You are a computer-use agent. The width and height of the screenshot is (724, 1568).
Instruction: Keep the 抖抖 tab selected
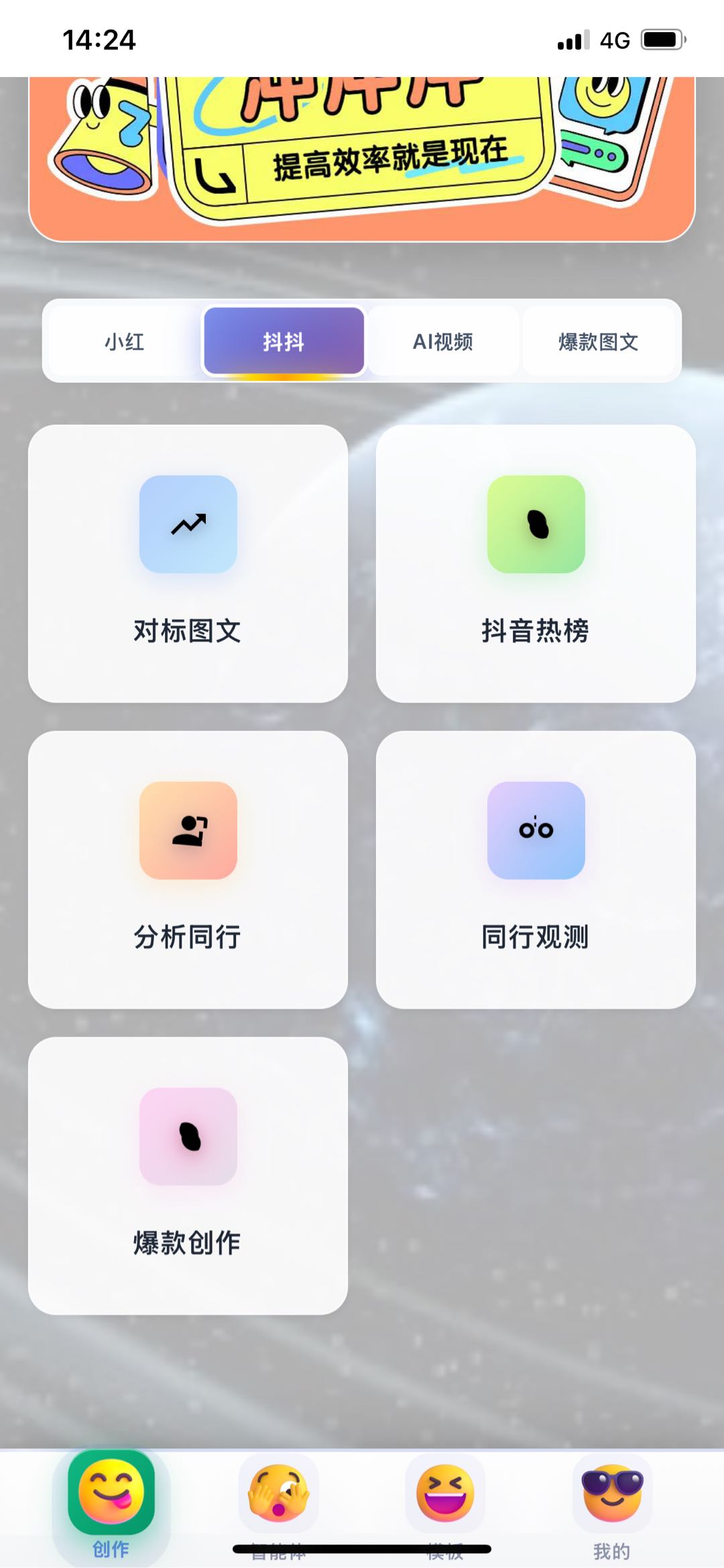(284, 341)
